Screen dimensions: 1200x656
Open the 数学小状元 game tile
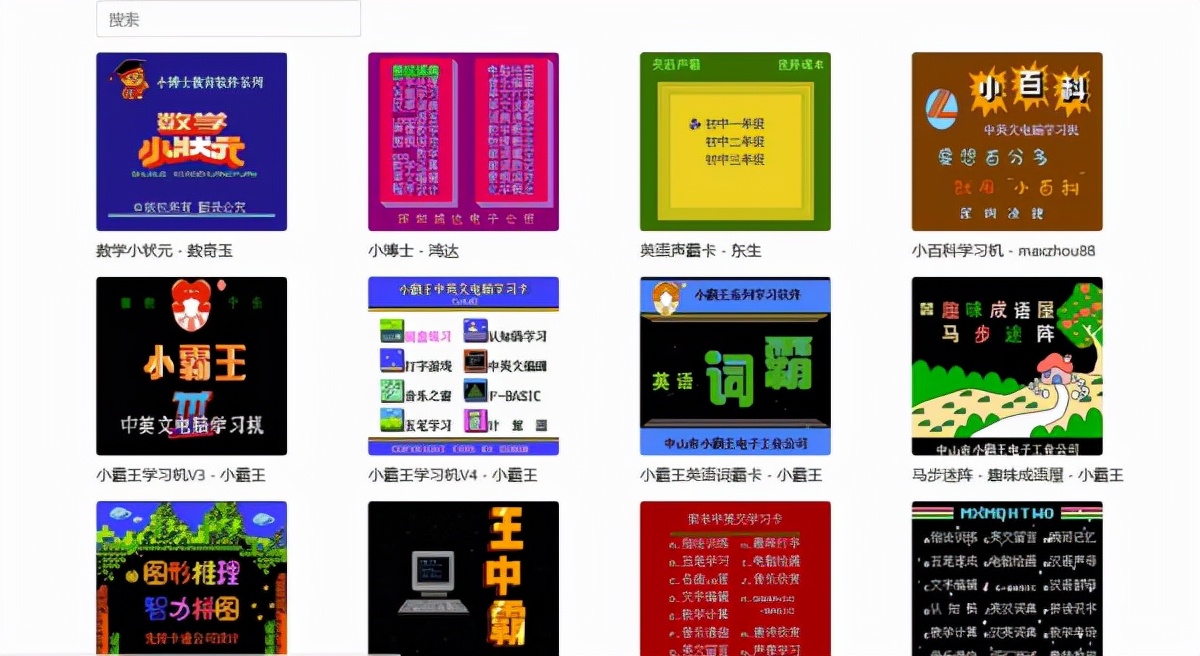(191, 141)
